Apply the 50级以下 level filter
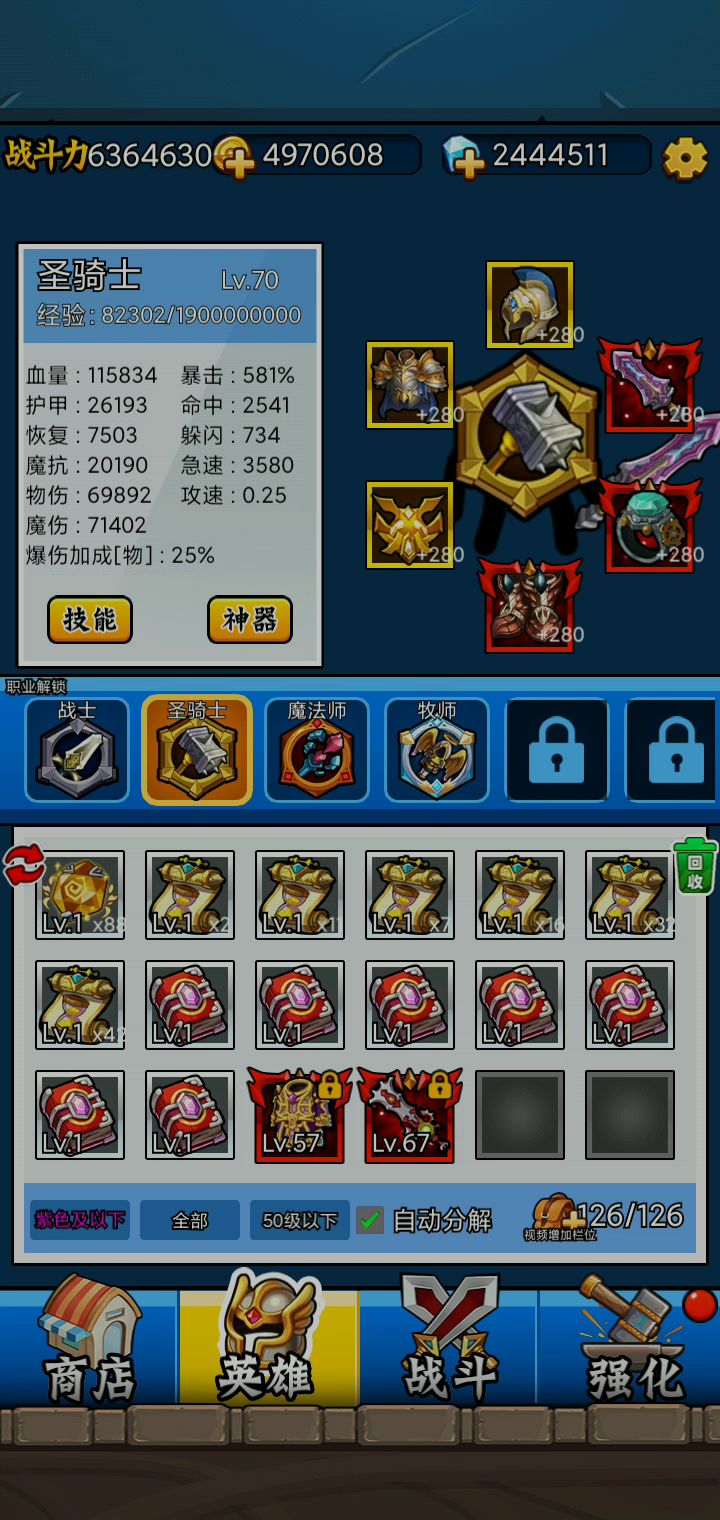The width and height of the screenshot is (720, 1520). coord(300,1220)
